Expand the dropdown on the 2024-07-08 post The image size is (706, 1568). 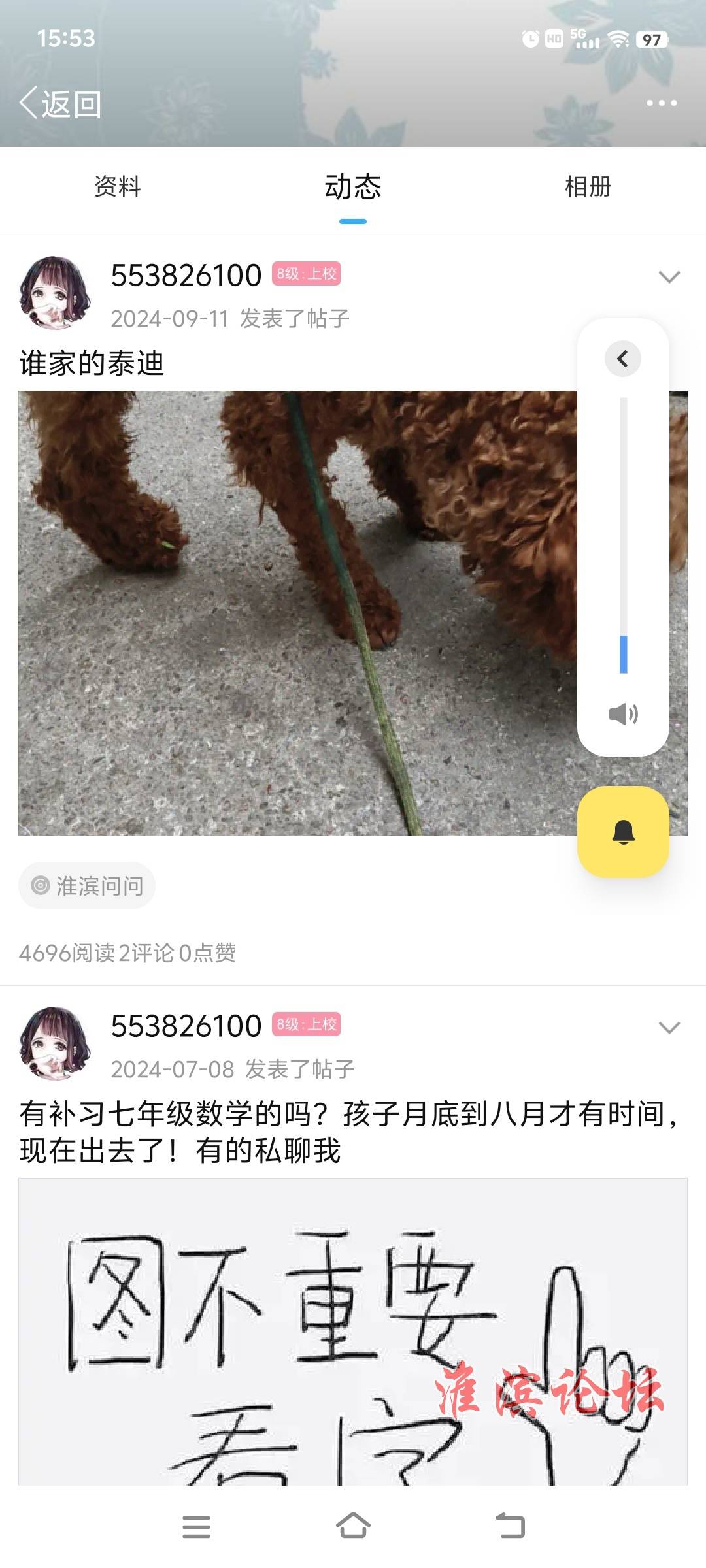(x=669, y=1028)
